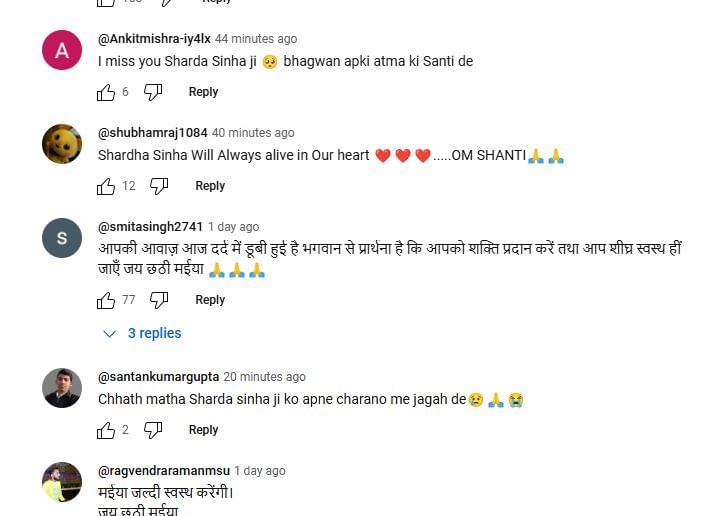
Task: Dislike the comment from @smitasingh2741
Action: pyautogui.click(x=159, y=300)
